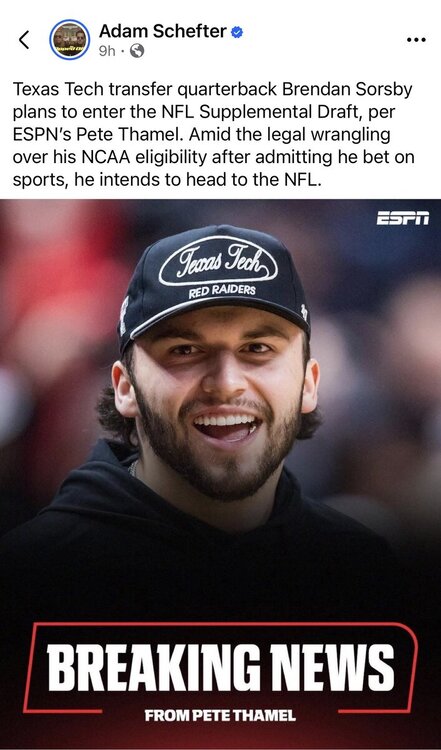
Task: View the Breaking News image full screen
Action: point(220,474)
